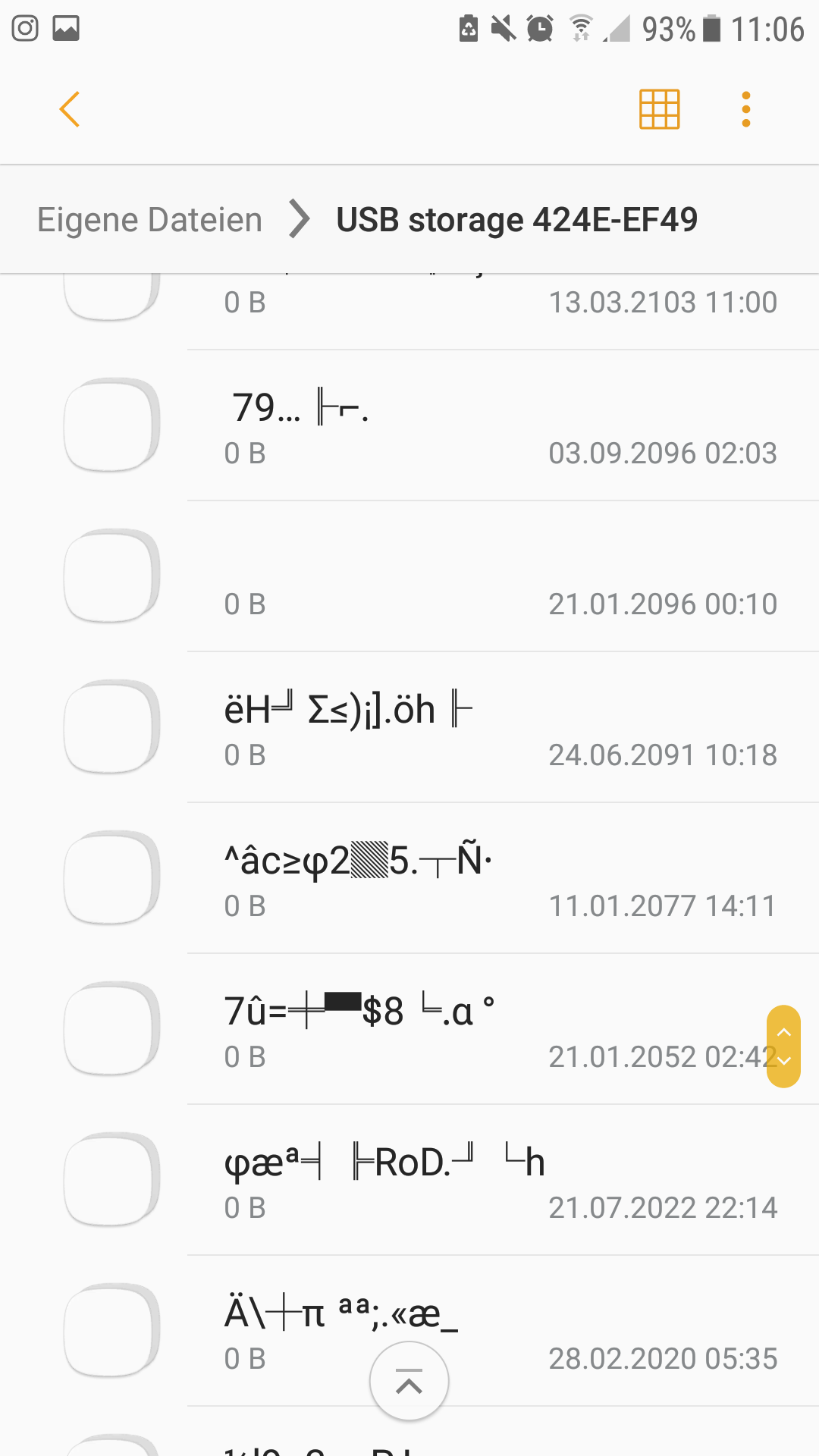Switch to grid view layout
This screenshot has width=819, height=1456.
click(660, 109)
